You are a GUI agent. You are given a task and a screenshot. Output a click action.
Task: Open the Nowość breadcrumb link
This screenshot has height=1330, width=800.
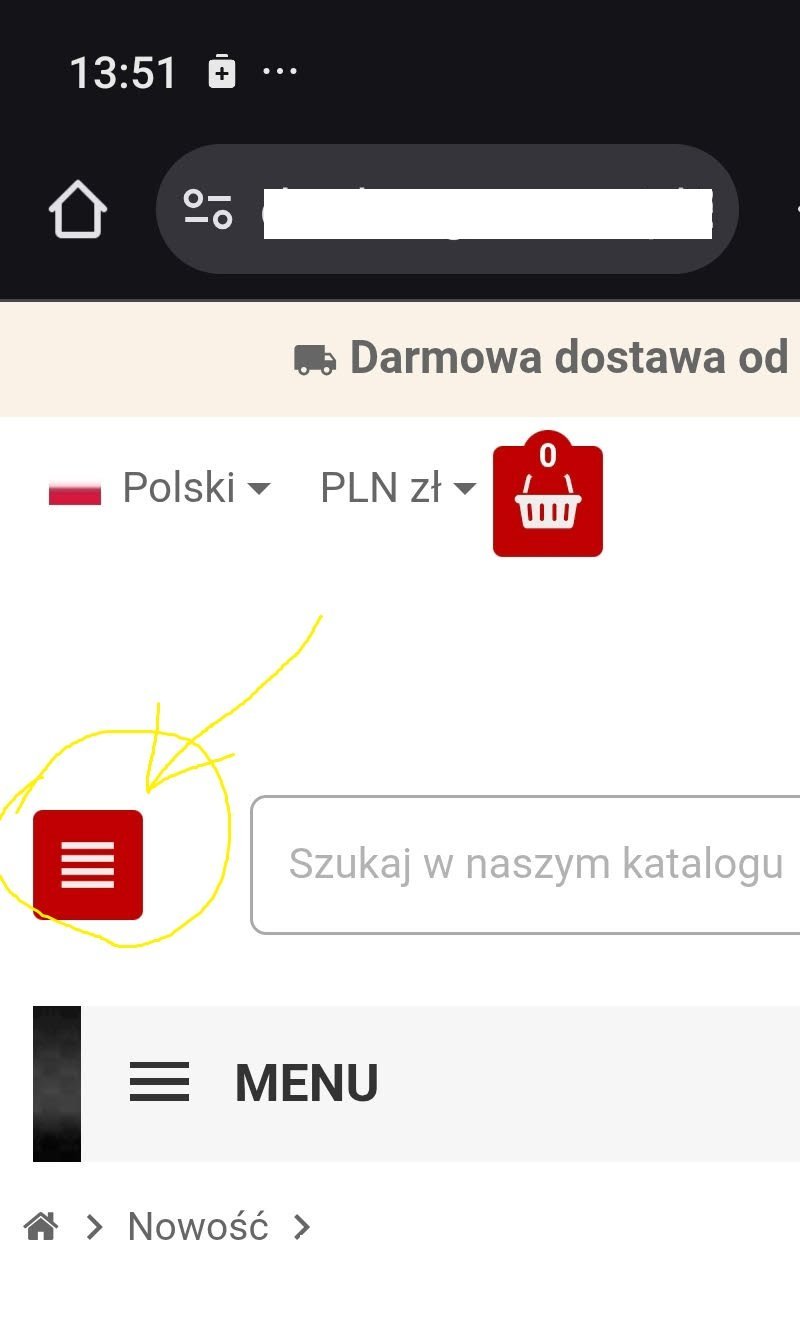click(x=198, y=1226)
